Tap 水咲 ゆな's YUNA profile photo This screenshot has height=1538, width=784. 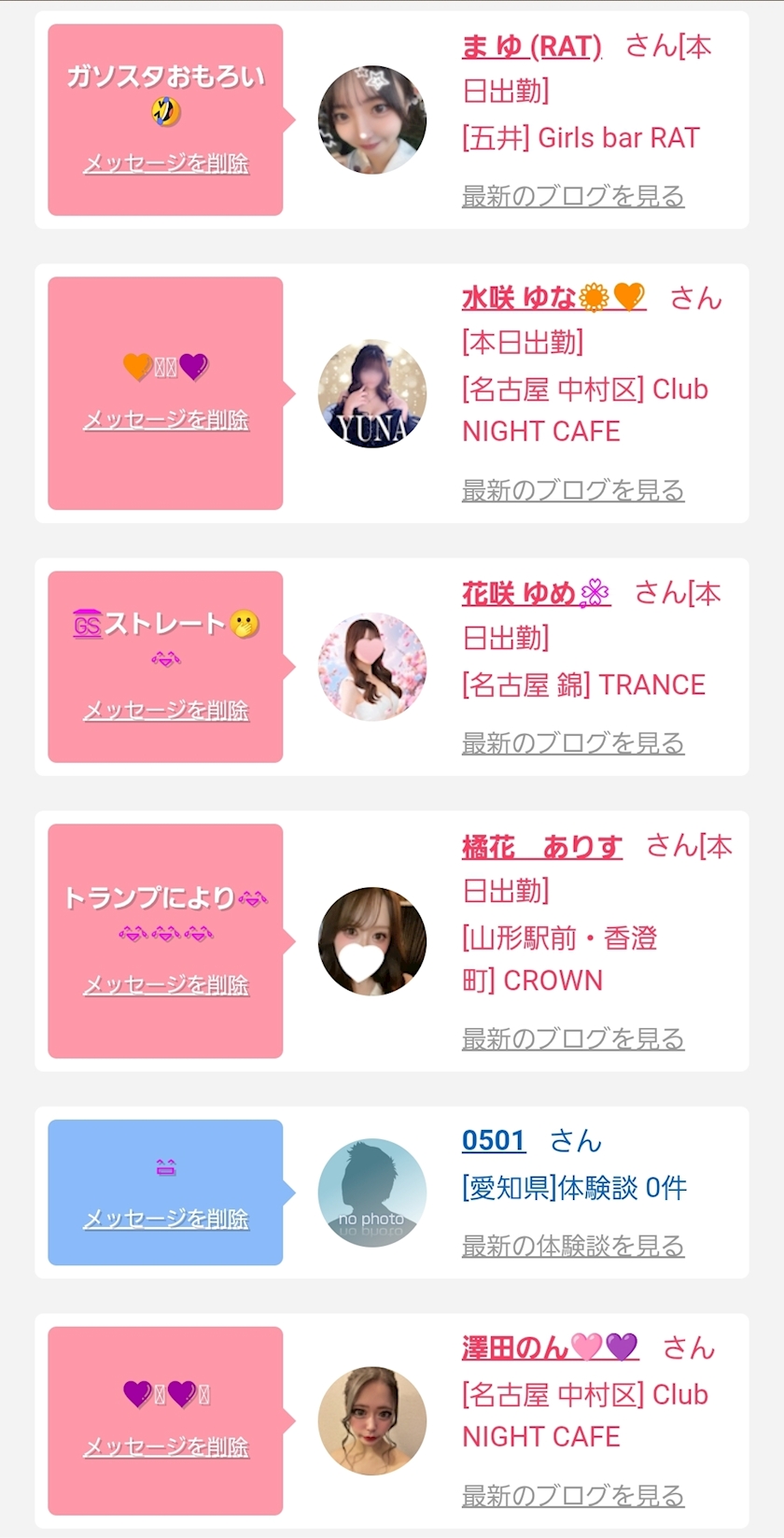pos(372,393)
